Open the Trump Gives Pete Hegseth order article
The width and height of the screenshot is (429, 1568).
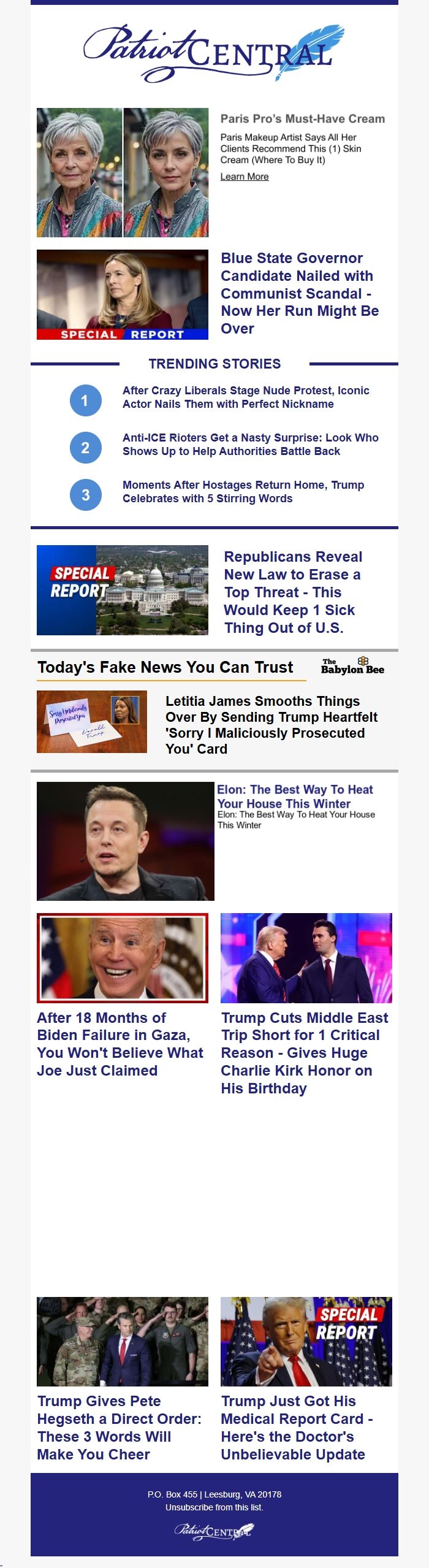pyautogui.click(x=119, y=1427)
